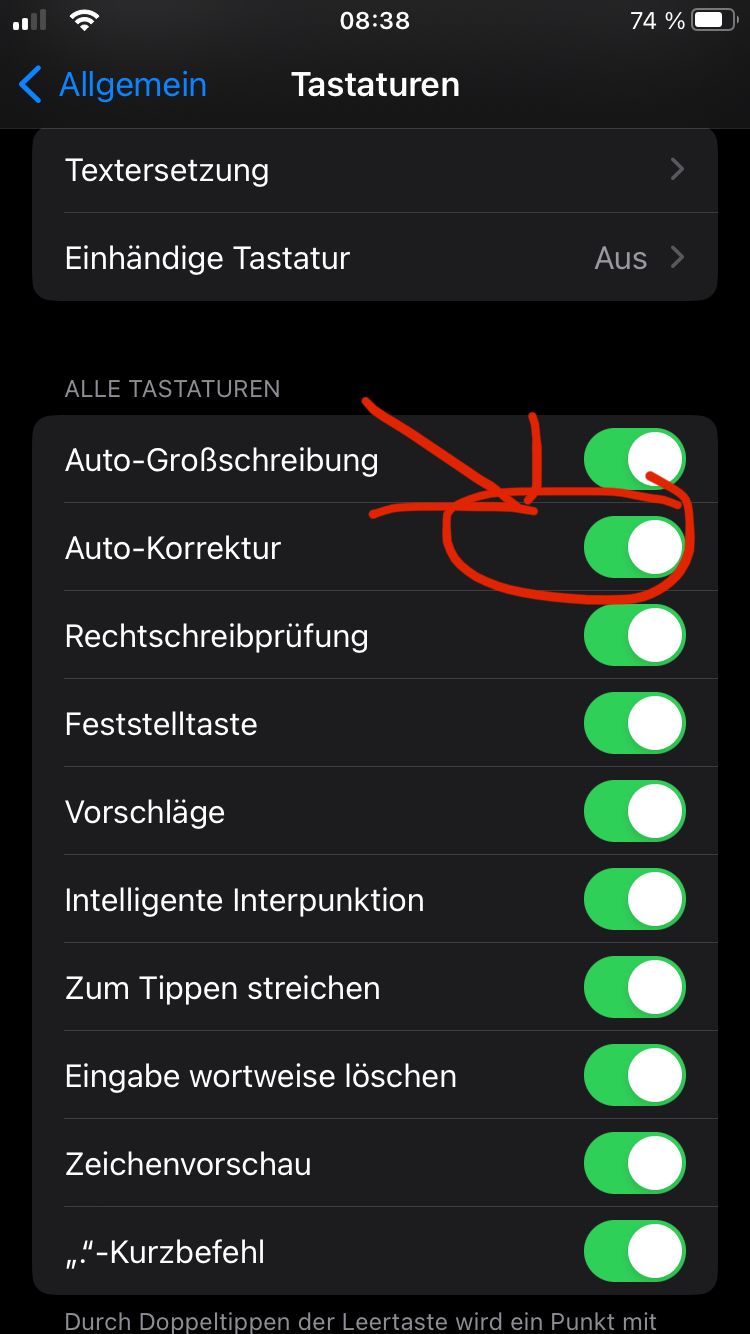
Task: Open Einhändige Tastatur settings
Action: 375,258
